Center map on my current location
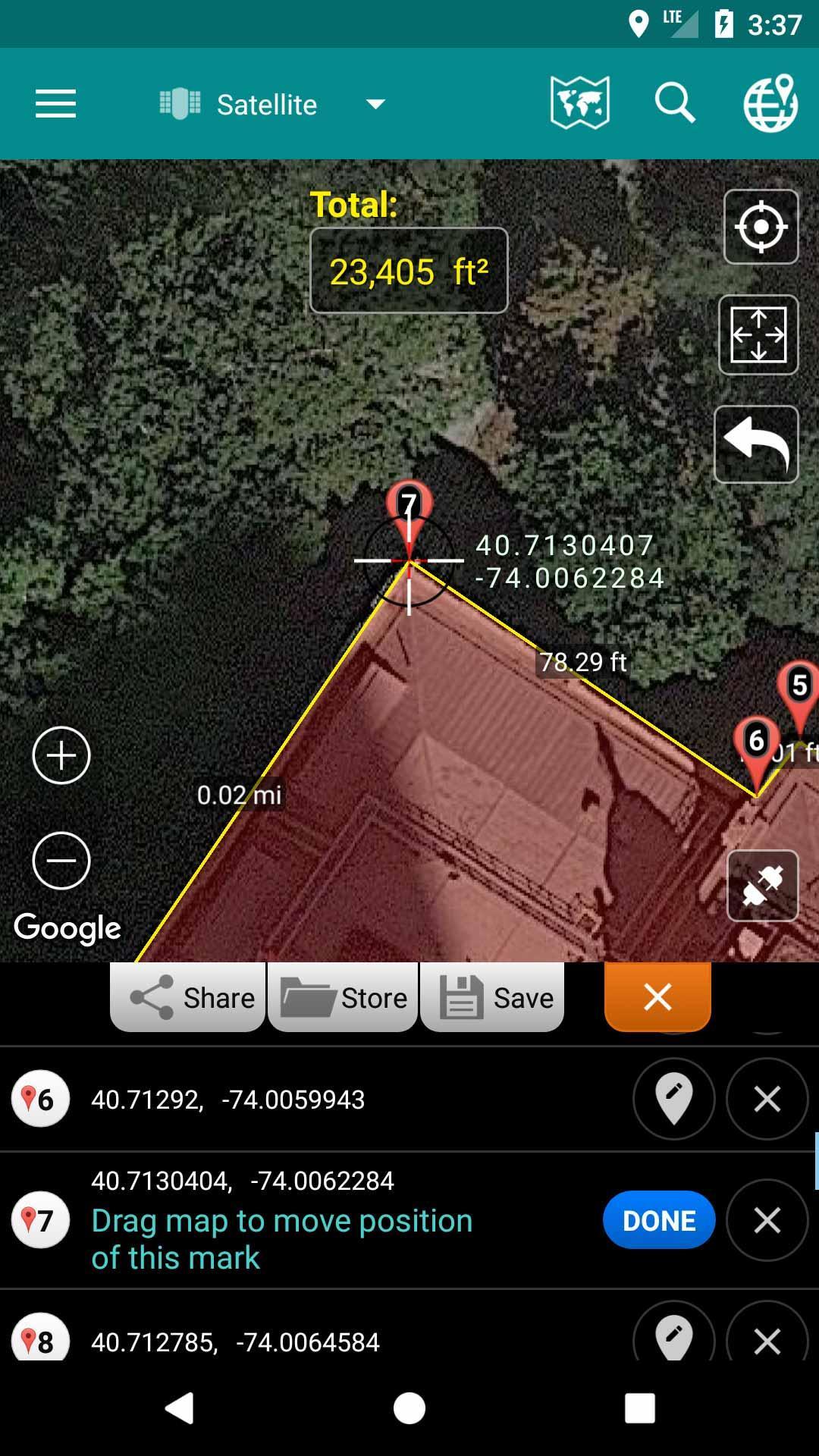Image resolution: width=819 pixels, height=1456 pixels. click(x=761, y=227)
